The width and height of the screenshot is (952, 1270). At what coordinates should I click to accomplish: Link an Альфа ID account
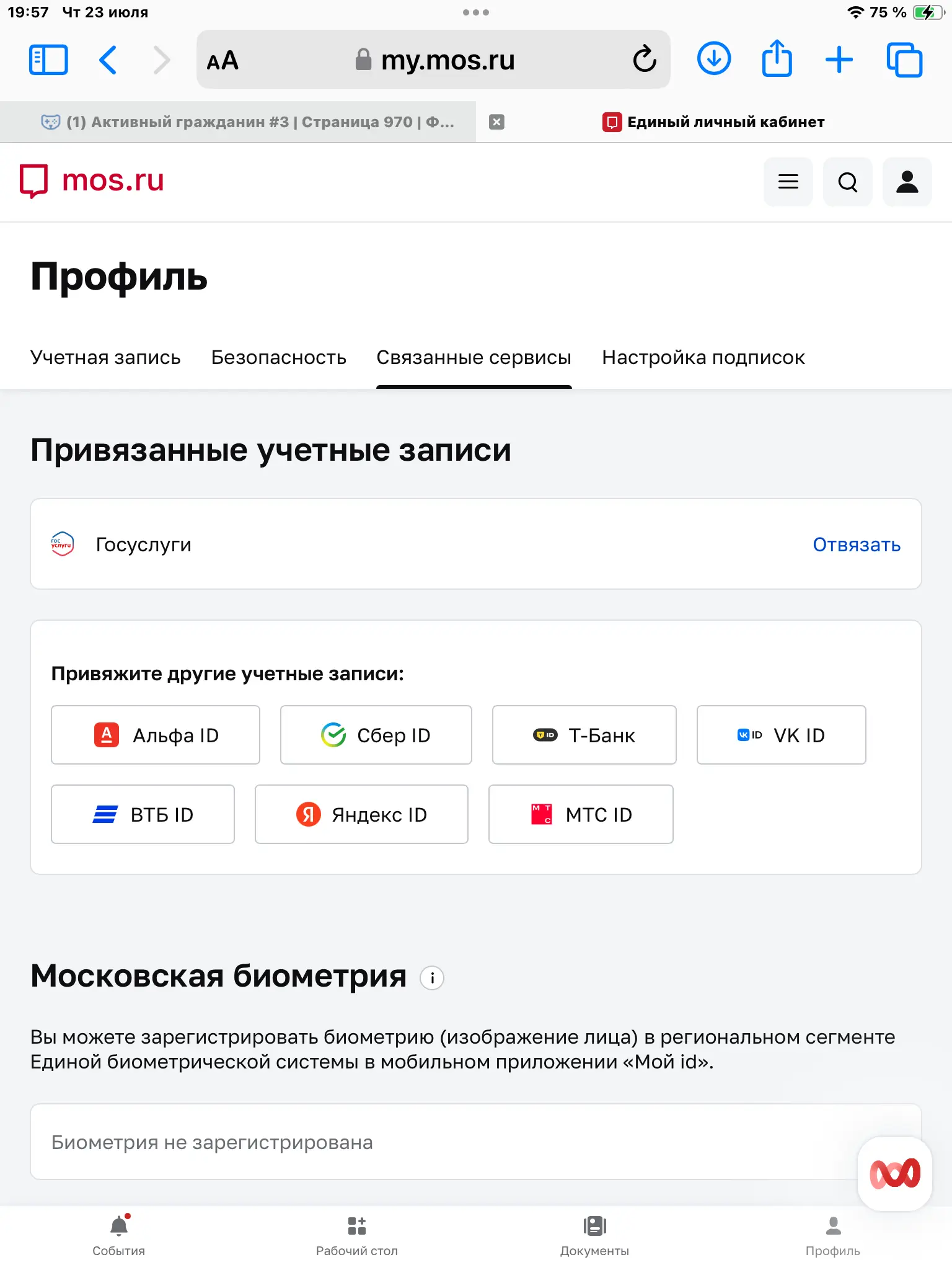tap(156, 735)
